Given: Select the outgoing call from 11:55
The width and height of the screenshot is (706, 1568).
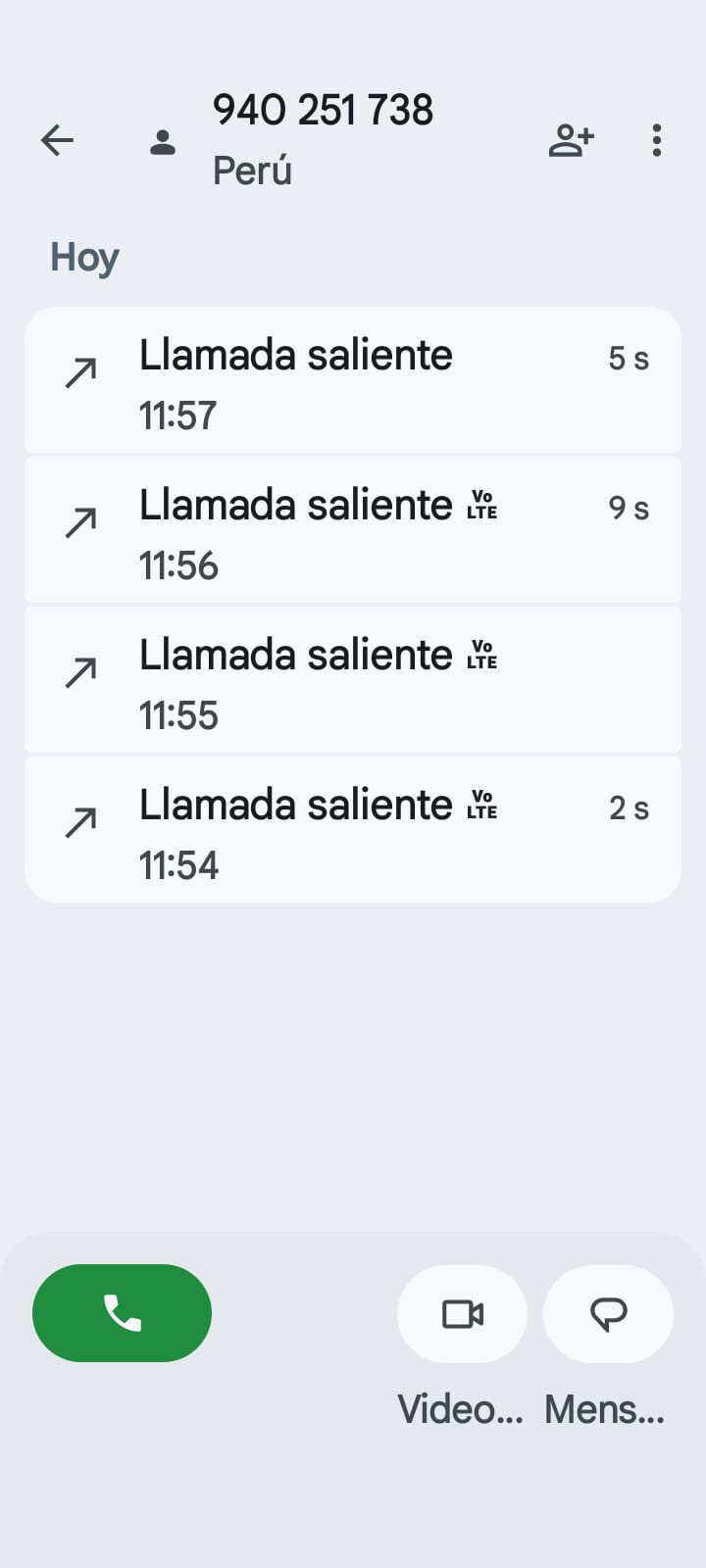Looking at the screenshot, I should click(x=353, y=680).
